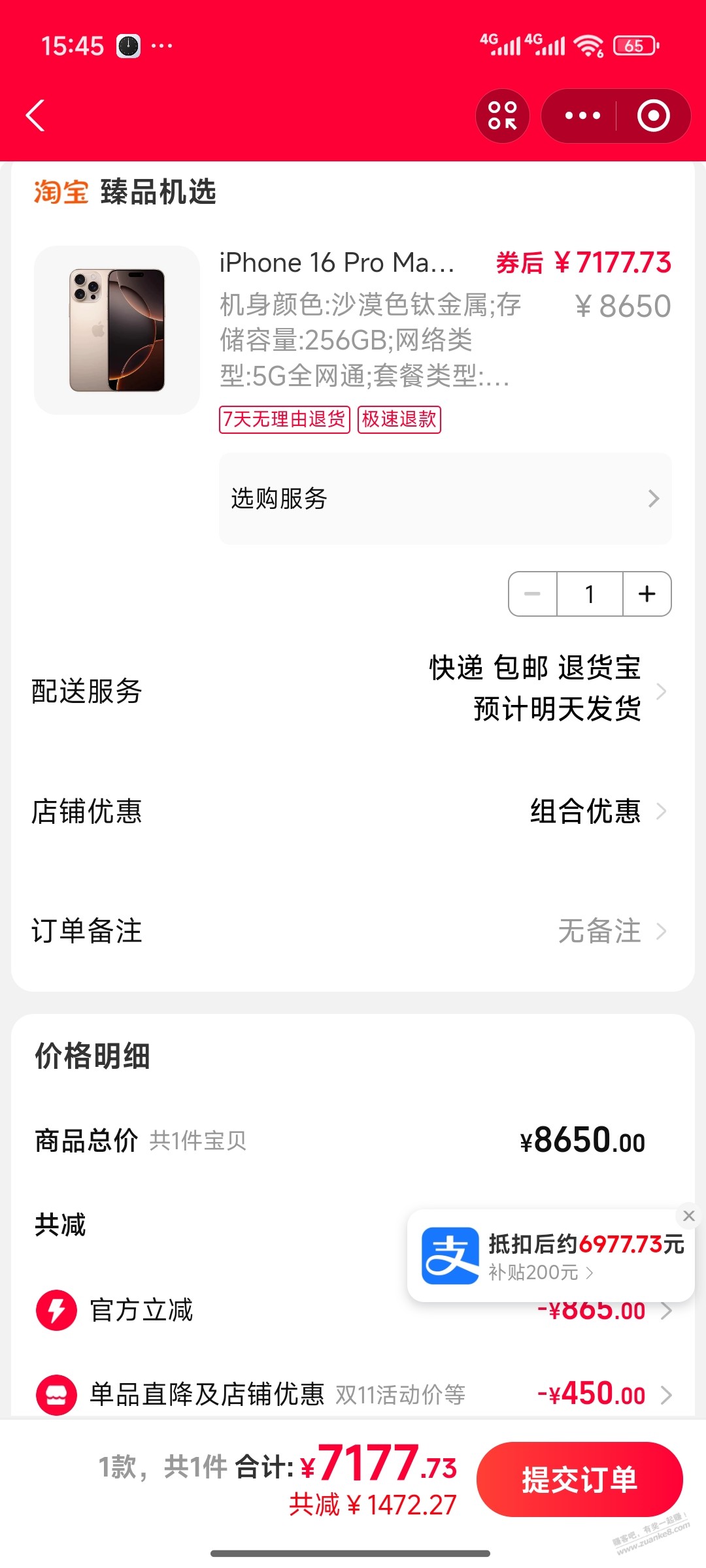This screenshot has height=1568, width=706.
Task: Open the mini-program grid shortcut icon
Action: pyautogui.click(x=502, y=116)
